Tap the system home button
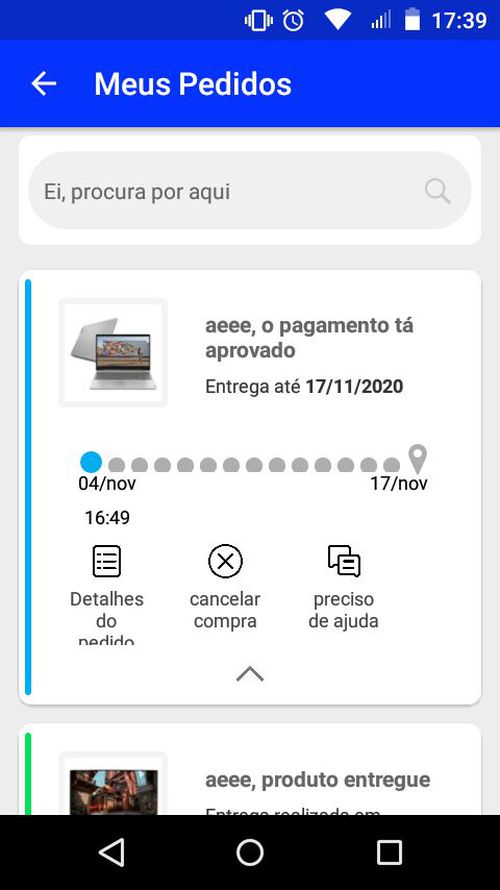This screenshot has width=500, height=890. click(250, 853)
